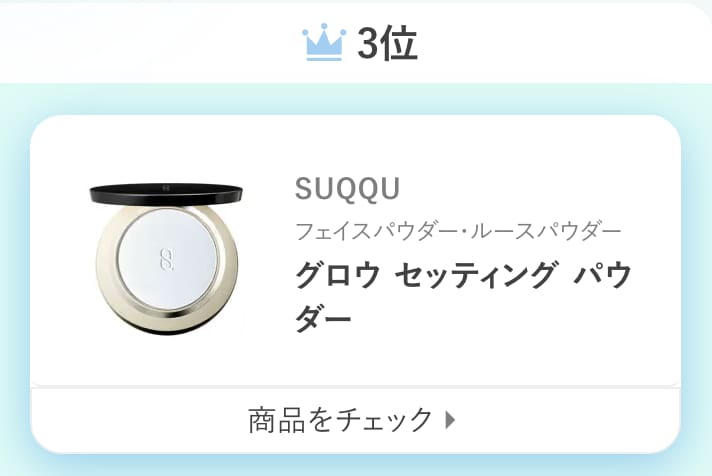Tap the 商品をチェック button
This screenshot has width=712, height=476.
pyautogui.click(x=355, y=419)
